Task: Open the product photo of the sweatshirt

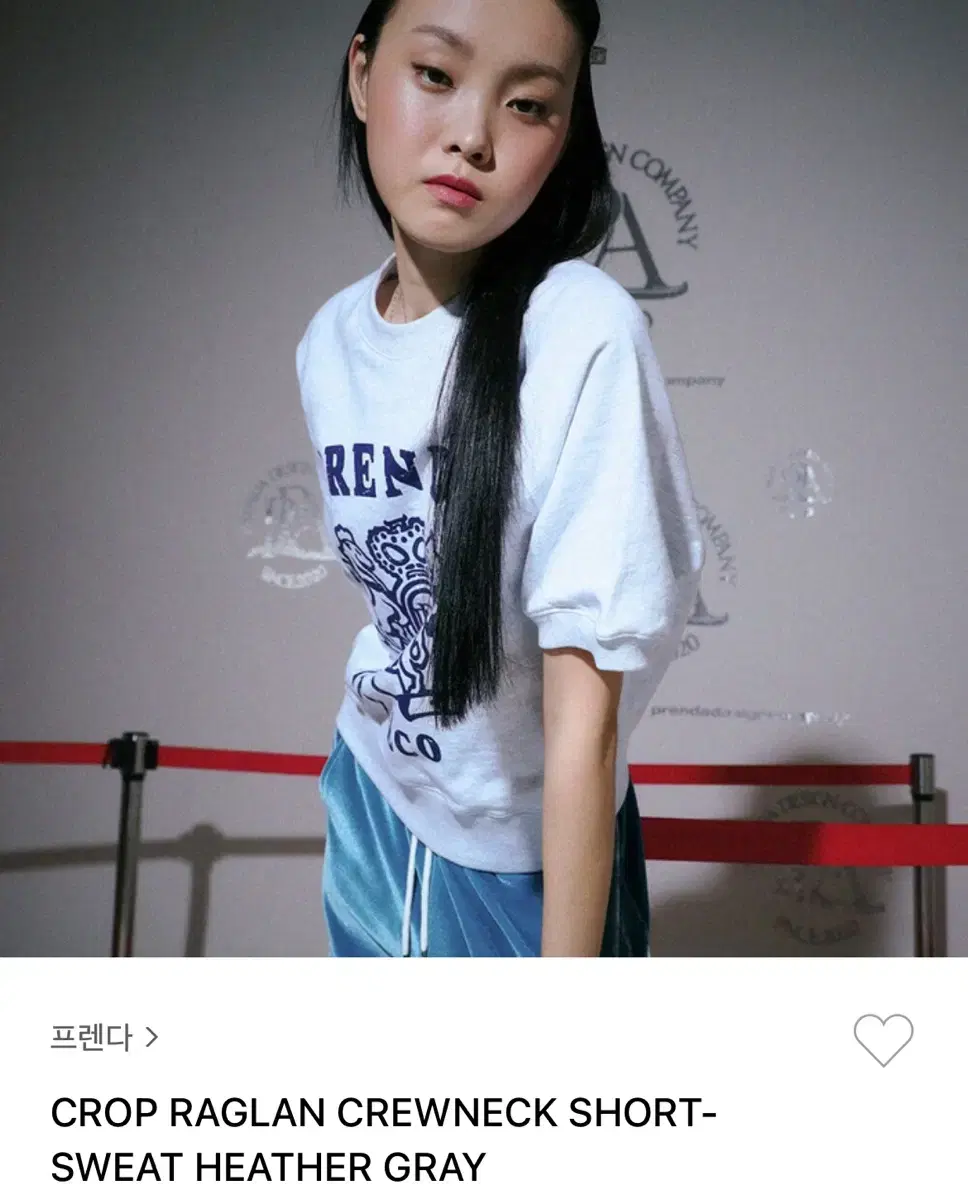Action: (484, 479)
